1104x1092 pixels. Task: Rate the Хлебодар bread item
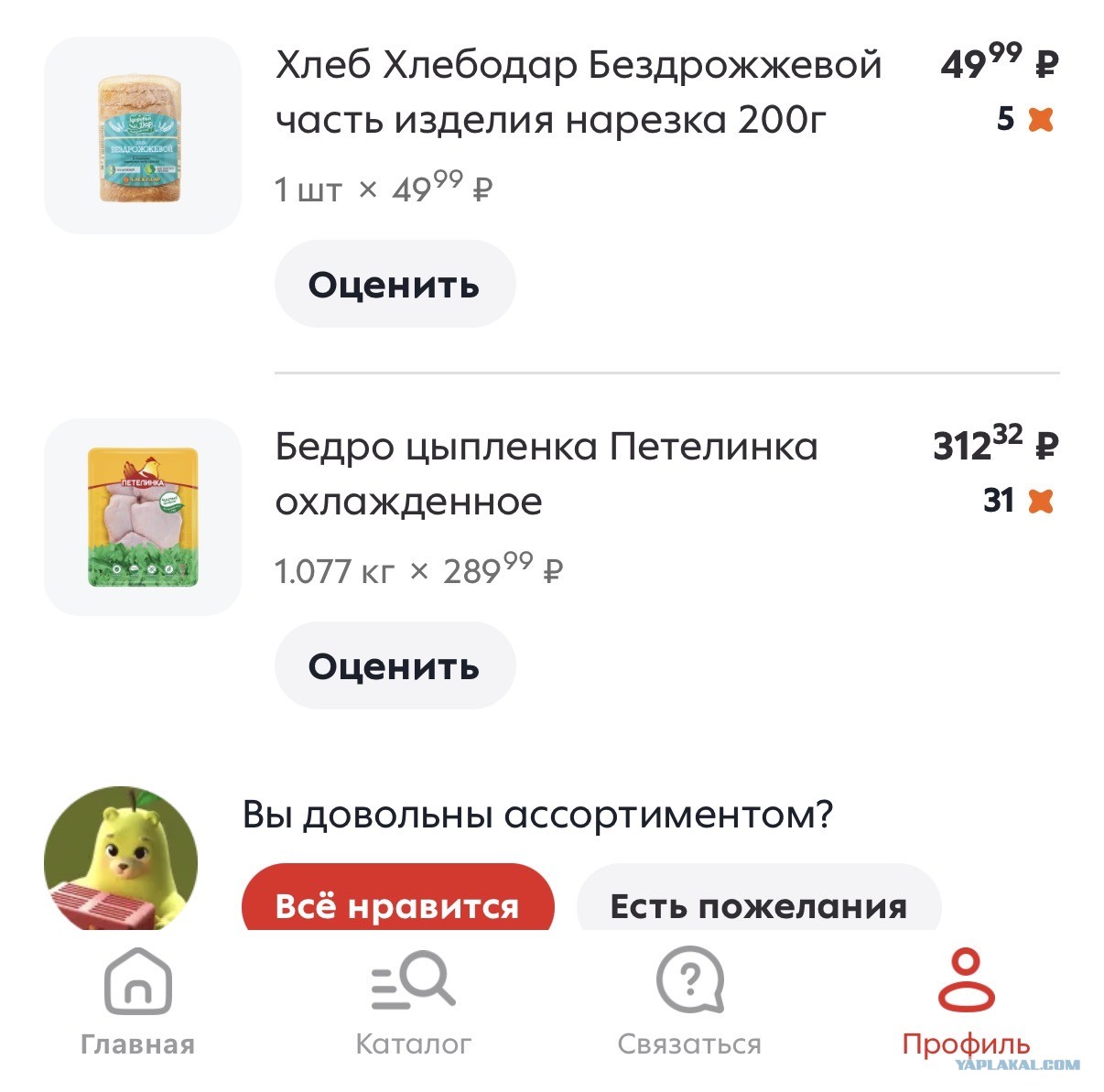point(395,285)
